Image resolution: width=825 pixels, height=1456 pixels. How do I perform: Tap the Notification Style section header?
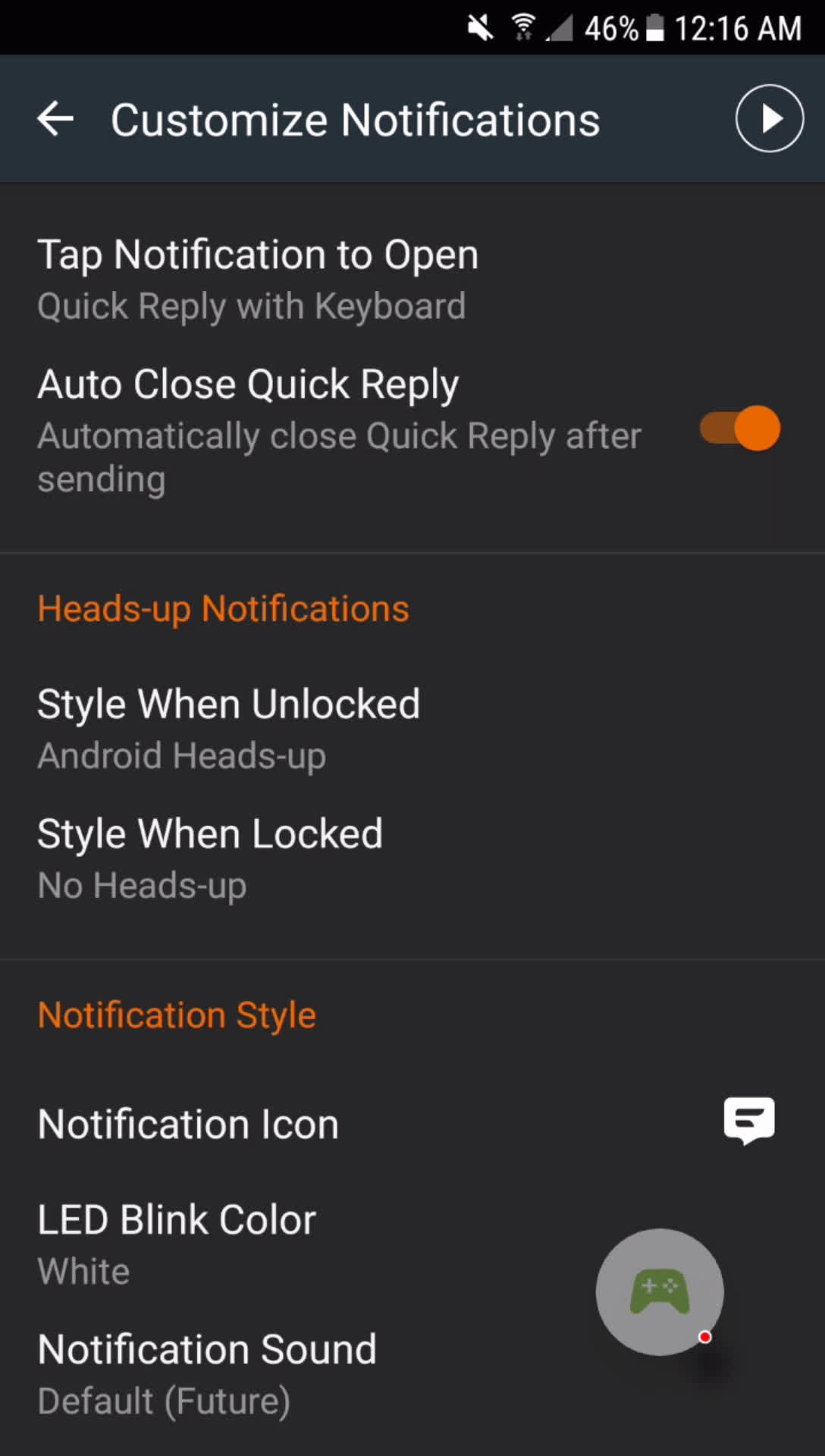click(176, 1014)
